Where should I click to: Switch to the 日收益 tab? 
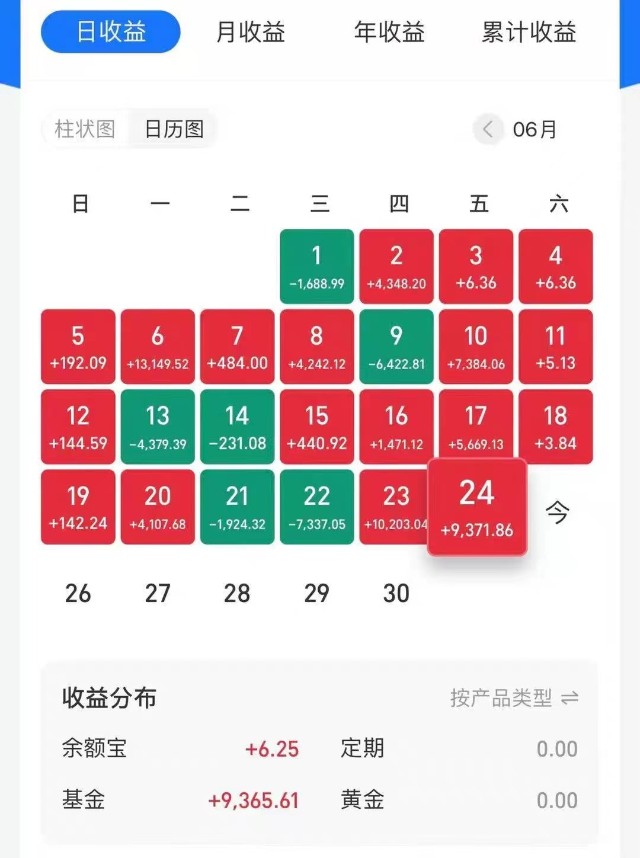pos(111,32)
